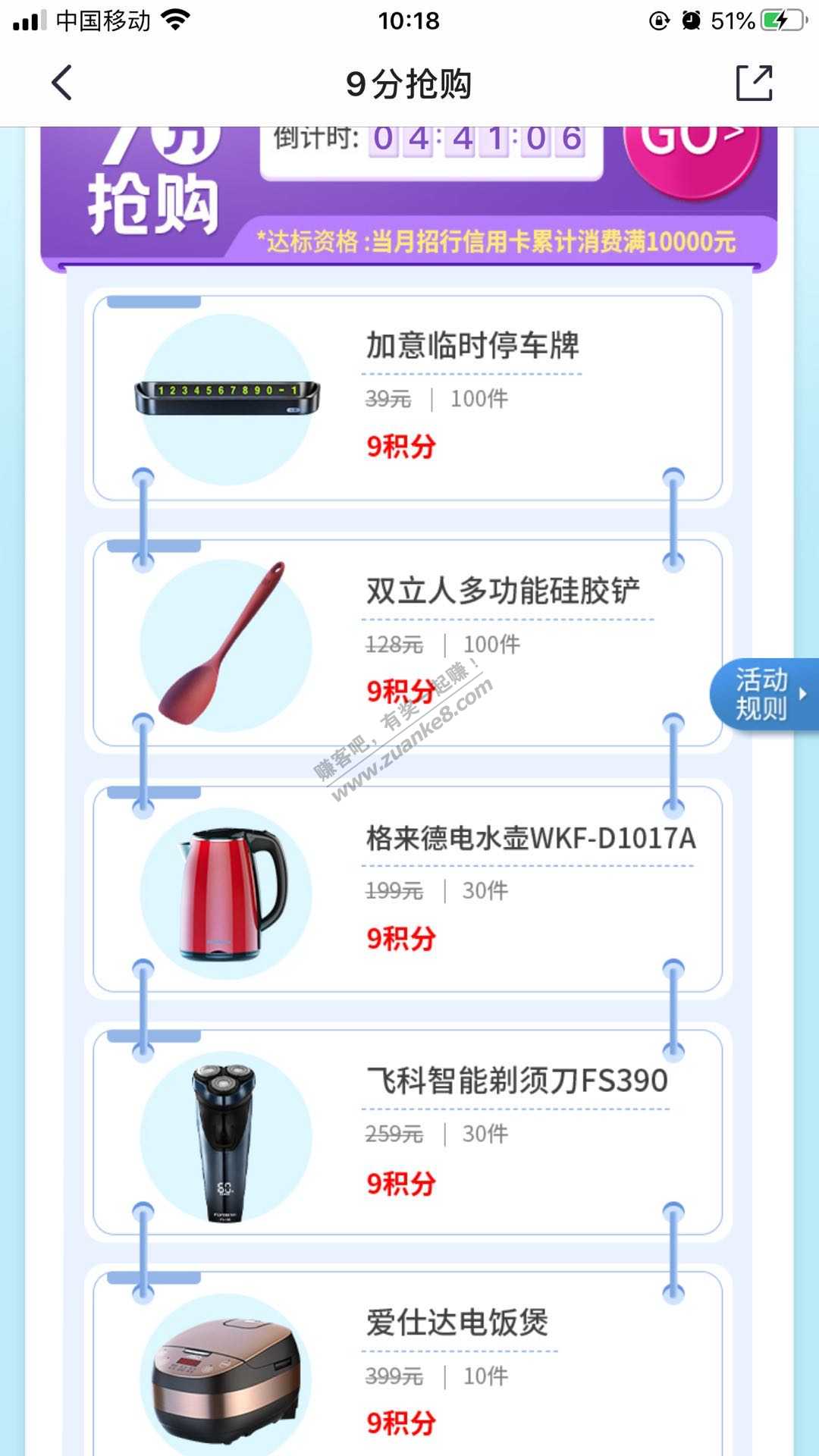Viewport: 819px width, 1456px height.
Task: Open the 加意临时停车牌 product card
Action: [407, 398]
